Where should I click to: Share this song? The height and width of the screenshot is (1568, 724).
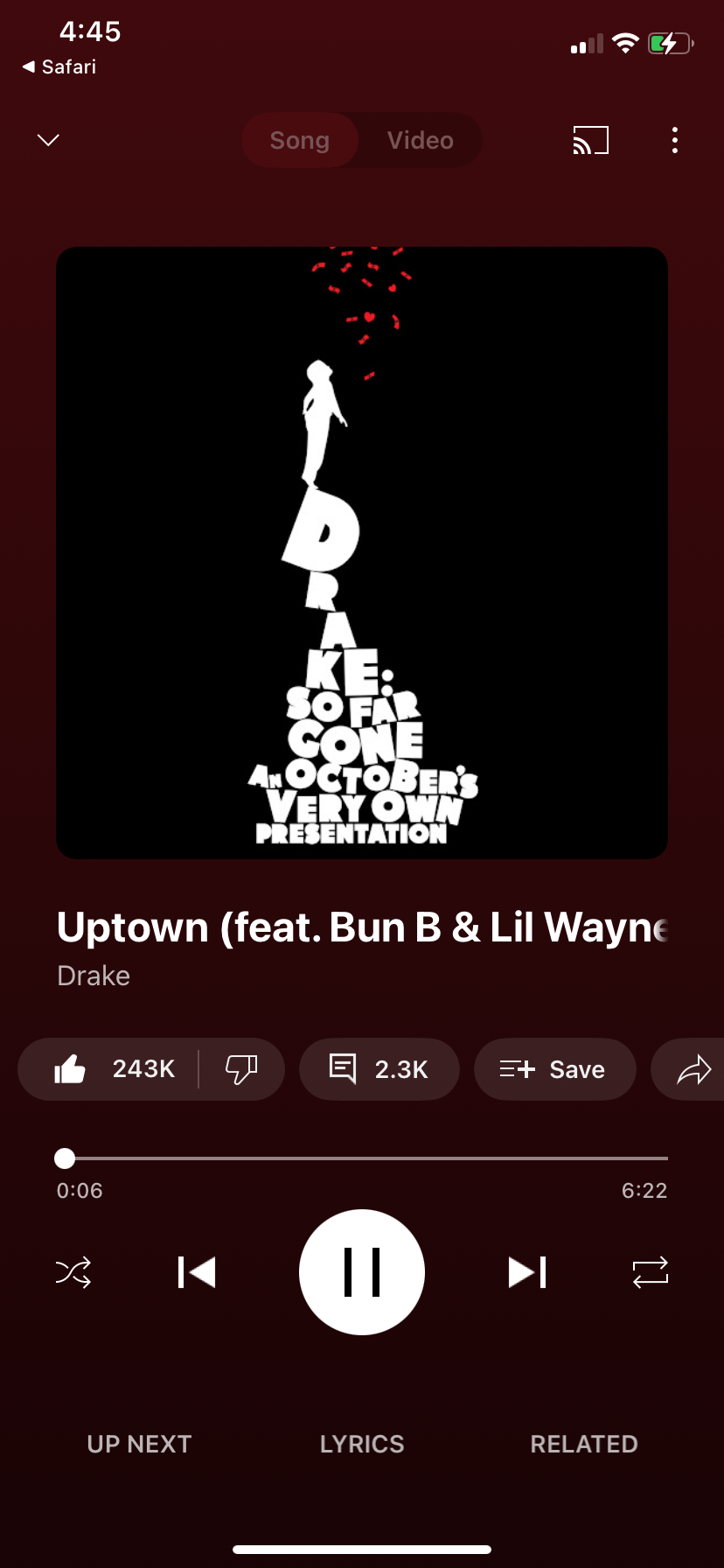click(x=693, y=1069)
